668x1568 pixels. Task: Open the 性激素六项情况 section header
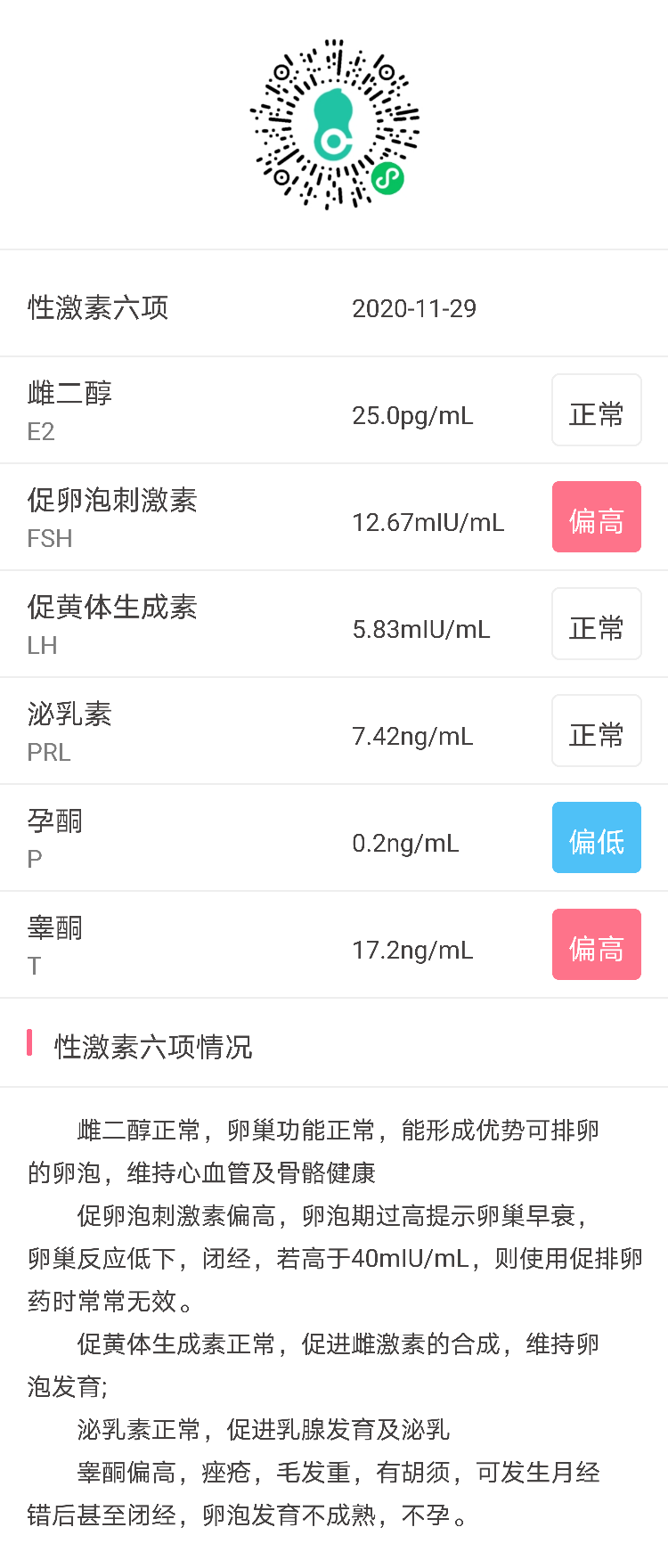(151, 1049)
